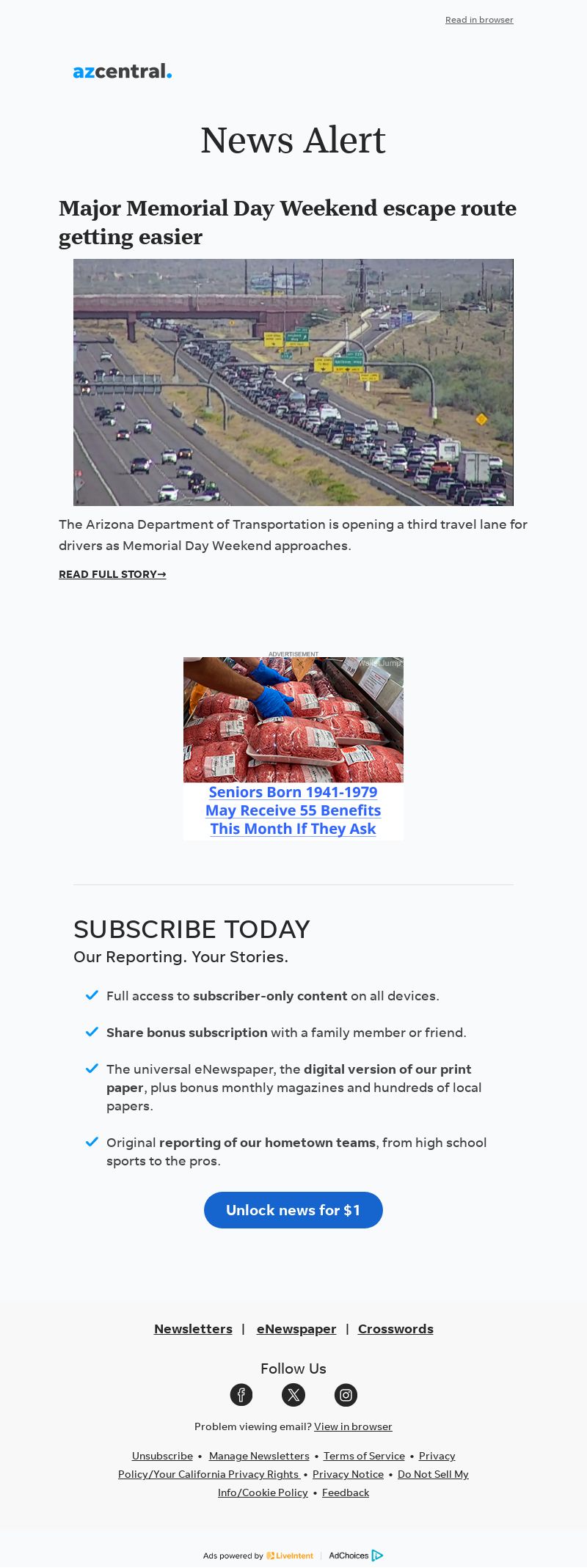The height and width of the screenshot is (1568, 587).
Task: Visit the X profile icon
Action: point(293,1395)
